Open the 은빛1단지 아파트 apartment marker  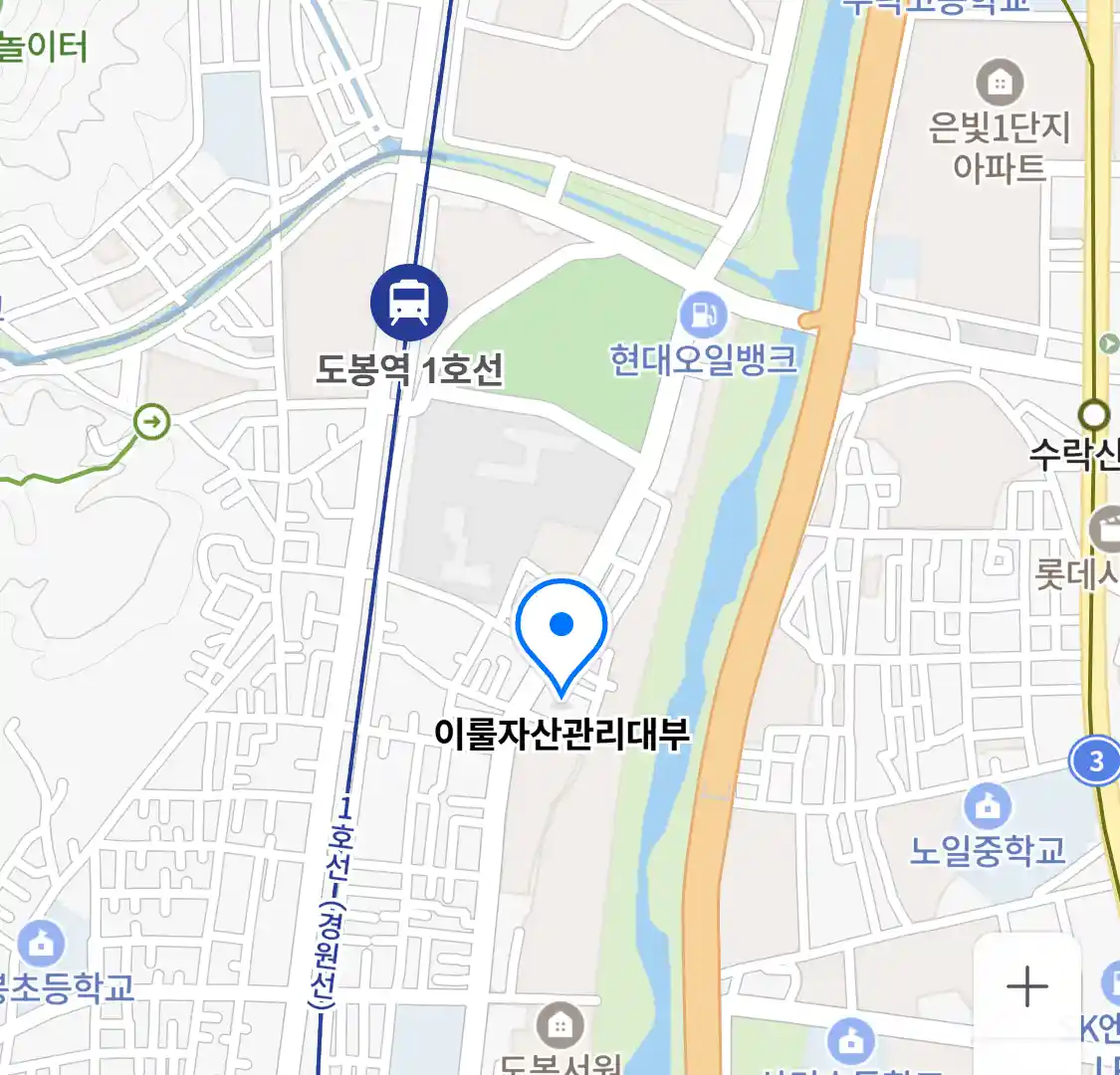[1000, 84]
